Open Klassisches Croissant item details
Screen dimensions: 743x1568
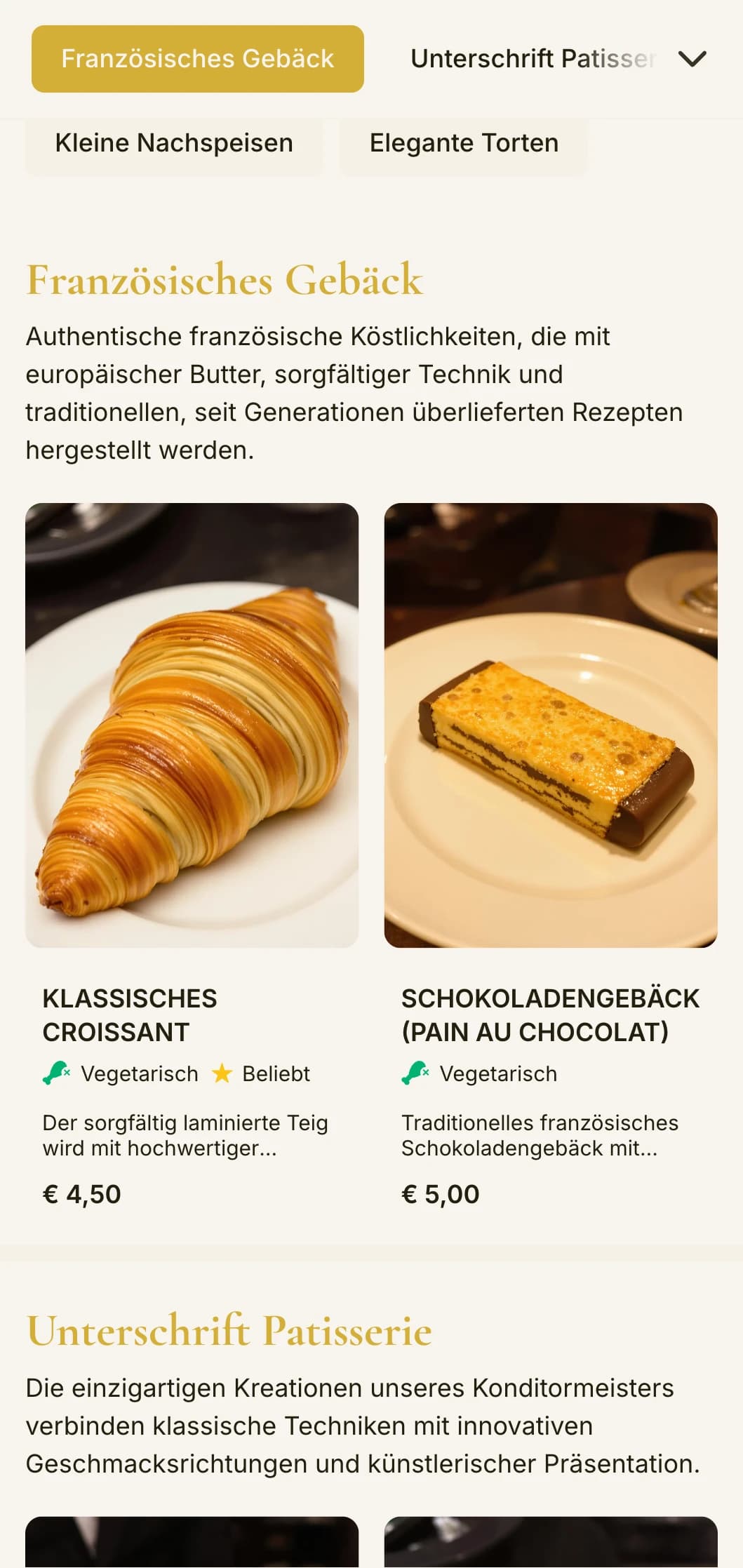[130, 1015]
